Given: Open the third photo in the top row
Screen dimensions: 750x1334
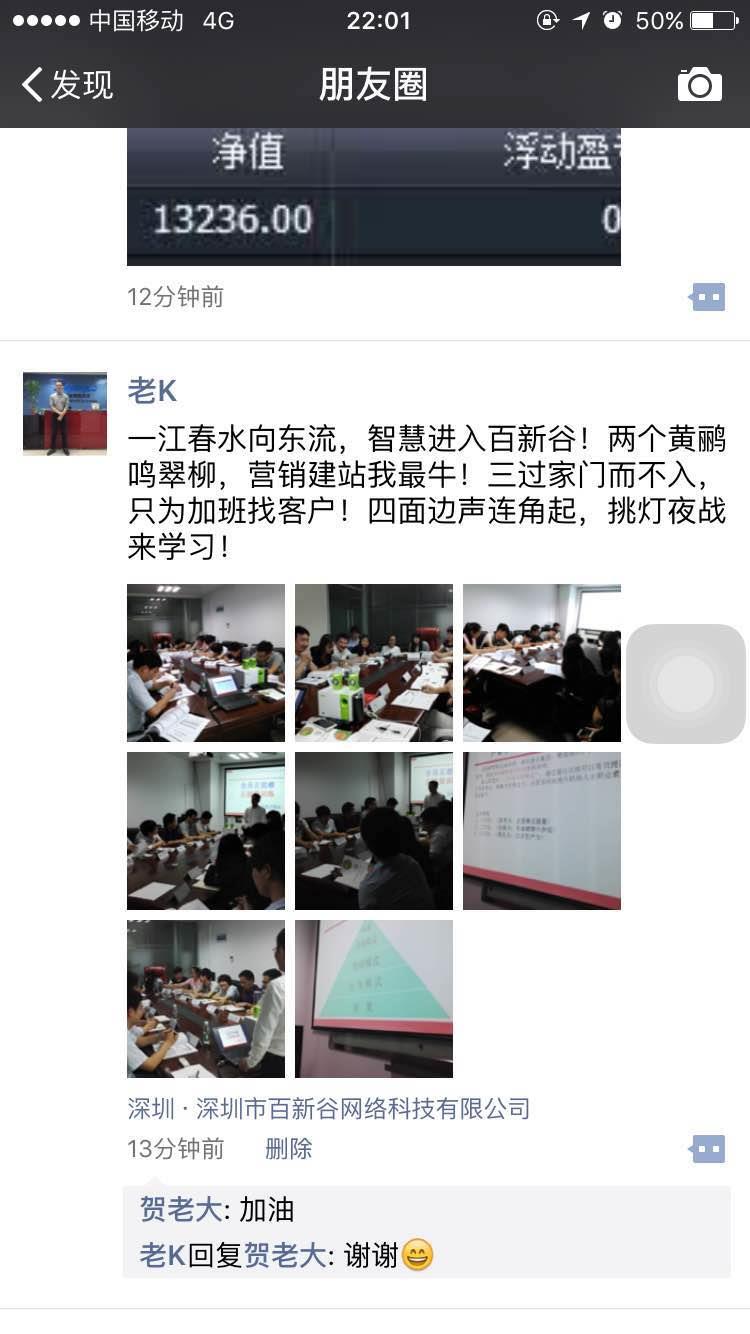Looking at the screenshot, I should click(x=541, y=663).
